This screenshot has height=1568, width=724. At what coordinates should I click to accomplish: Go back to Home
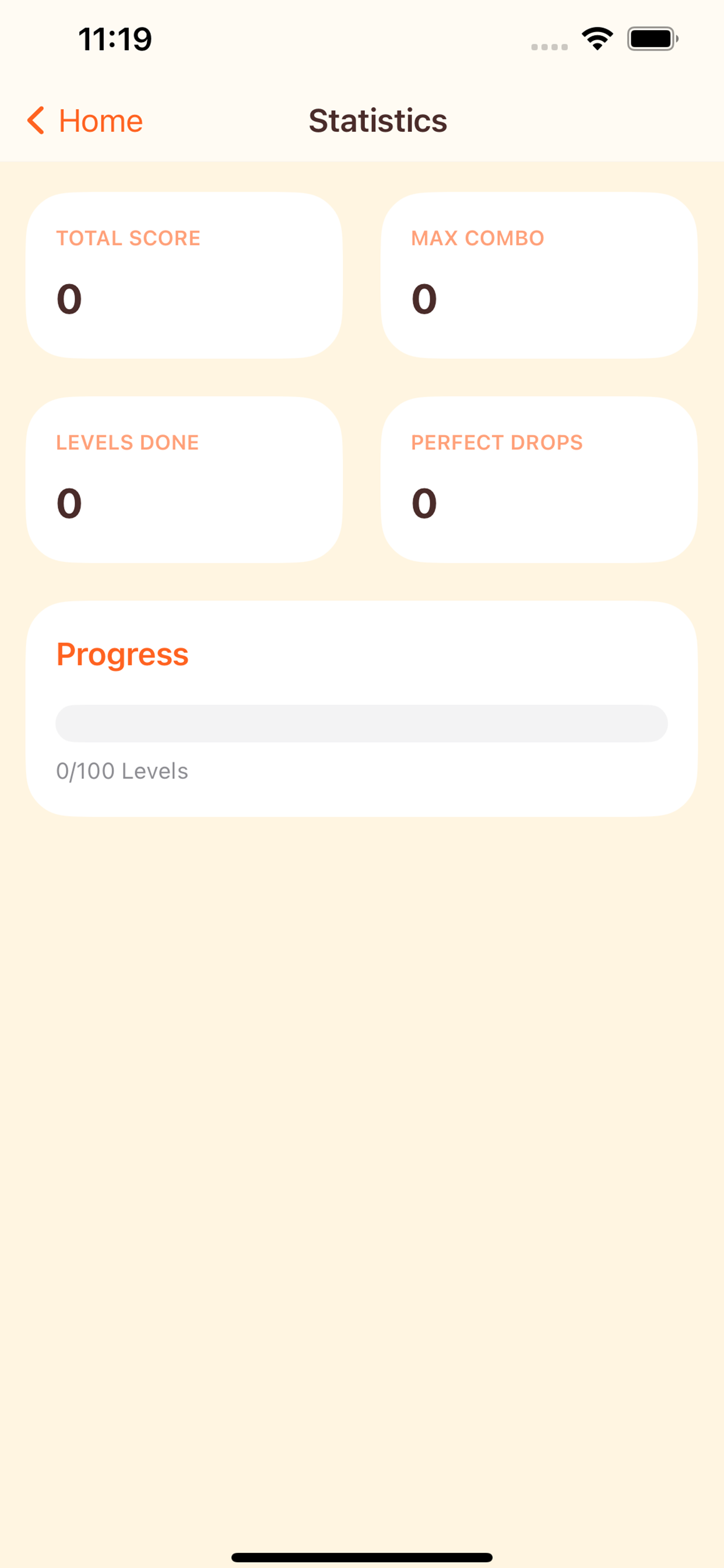(x=85, y=121)
